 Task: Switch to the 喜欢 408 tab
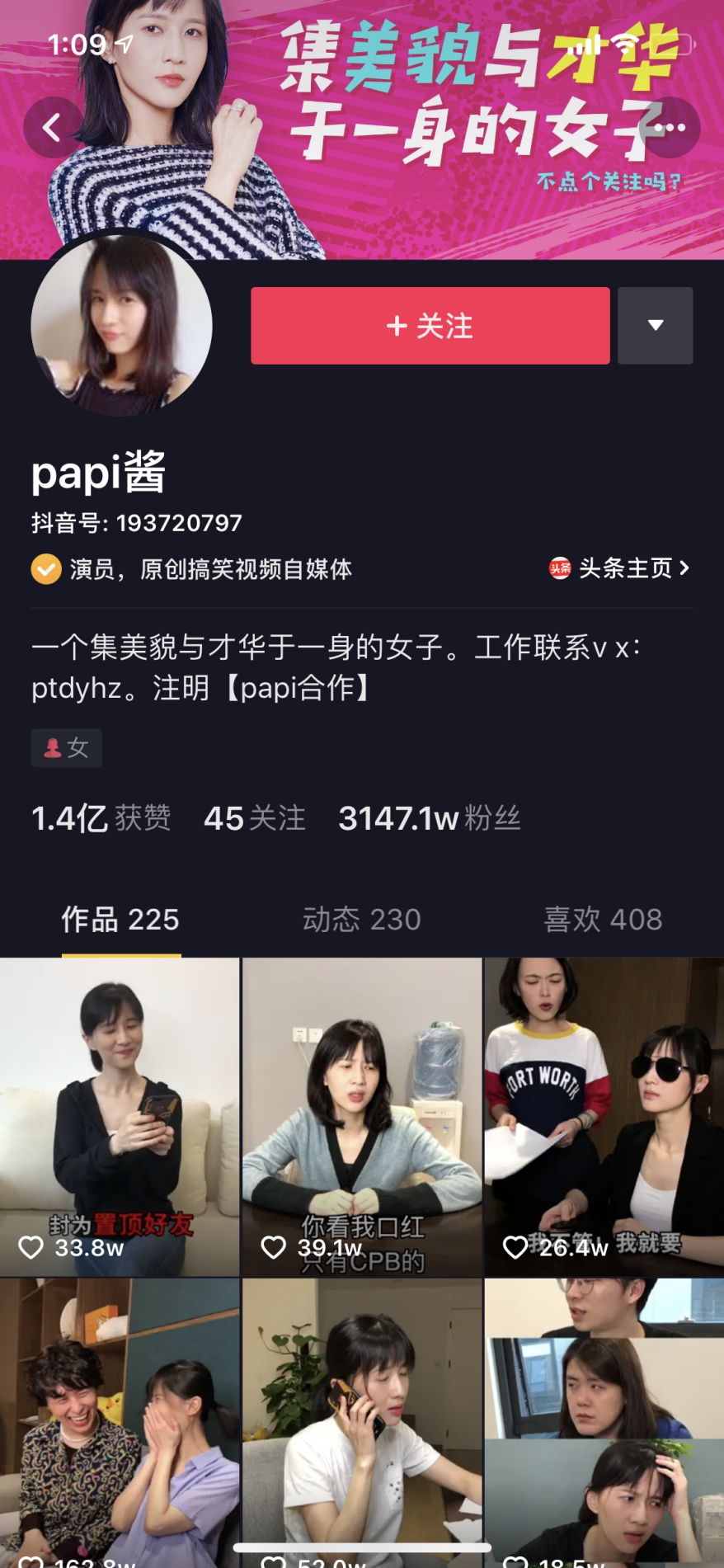click(603, 919)
